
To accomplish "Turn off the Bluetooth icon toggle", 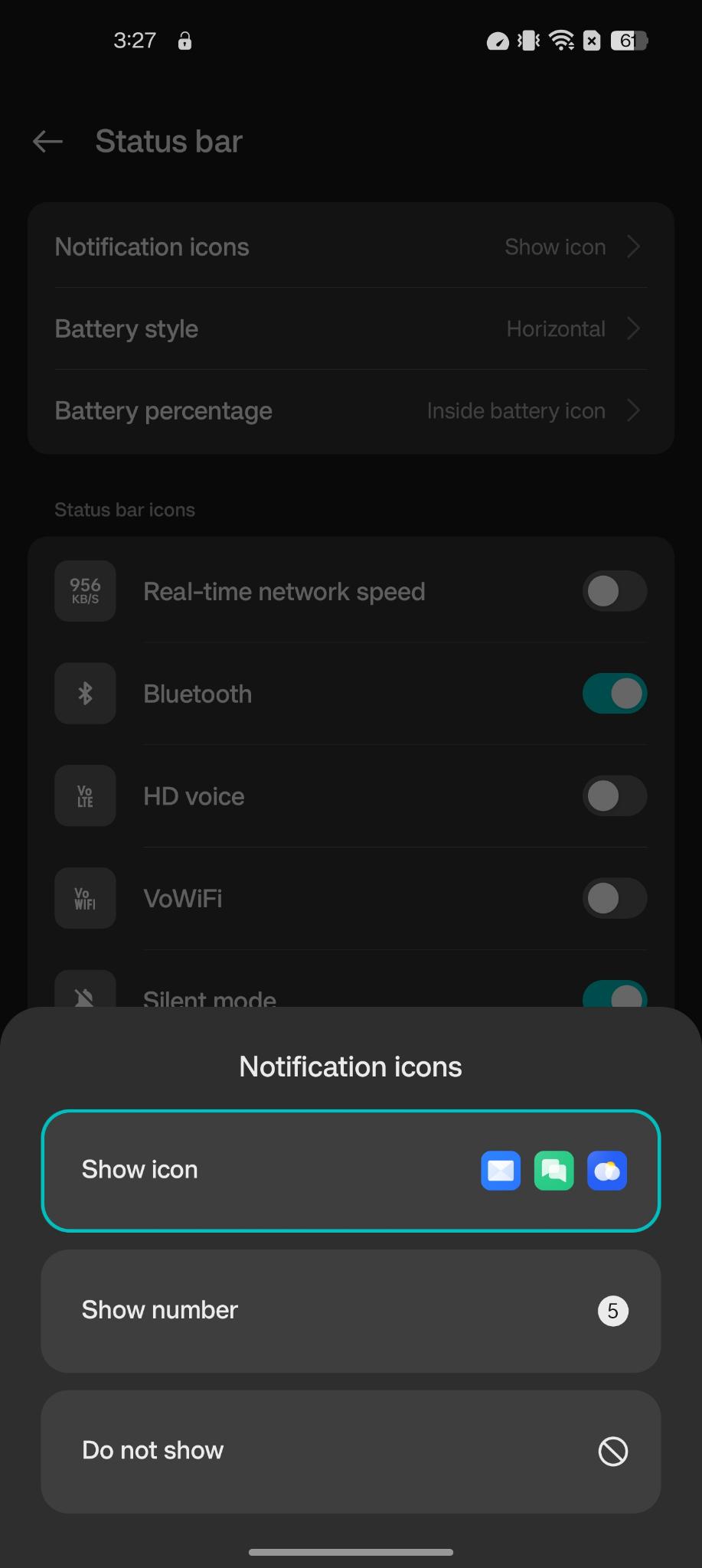I will pyautogui.click(x=614, y=694).
